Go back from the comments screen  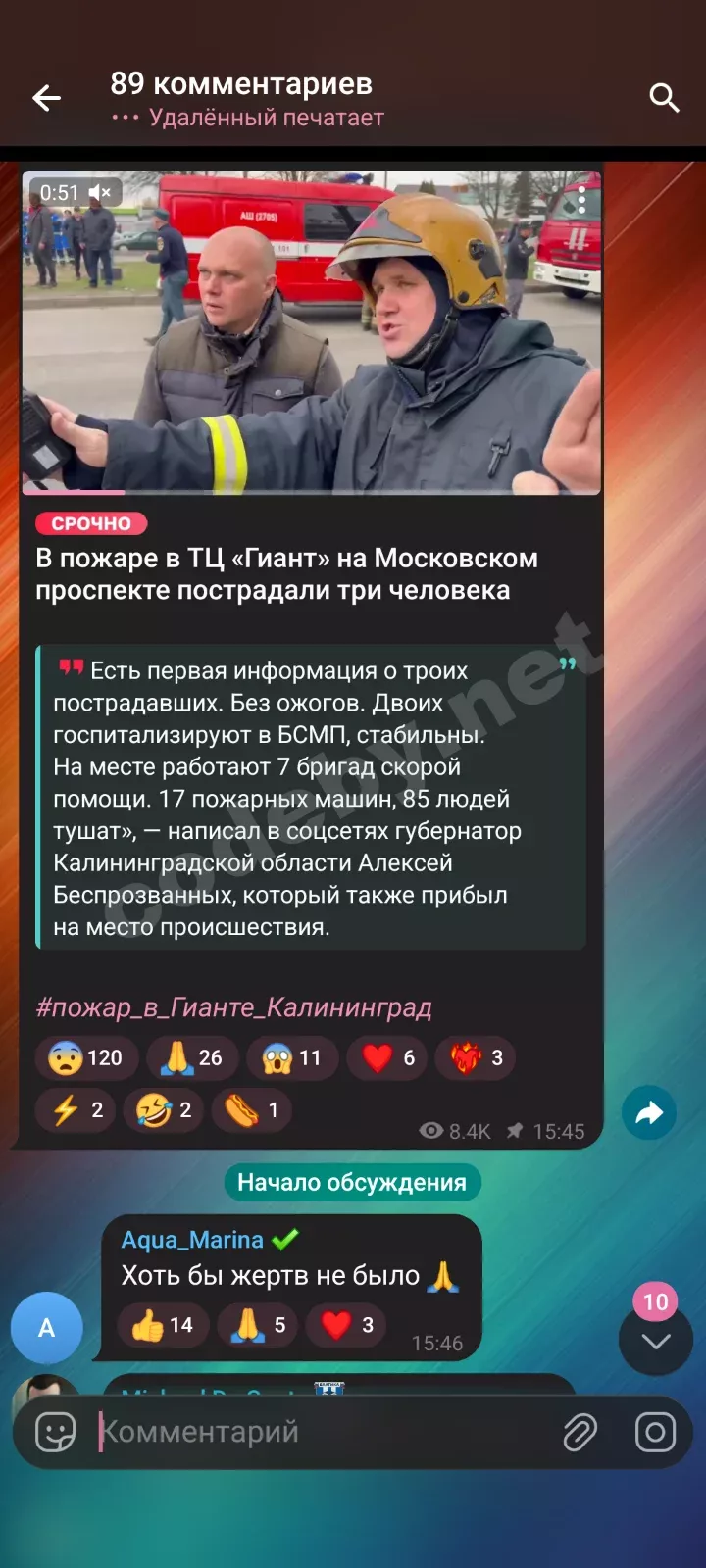click(46, 98)
